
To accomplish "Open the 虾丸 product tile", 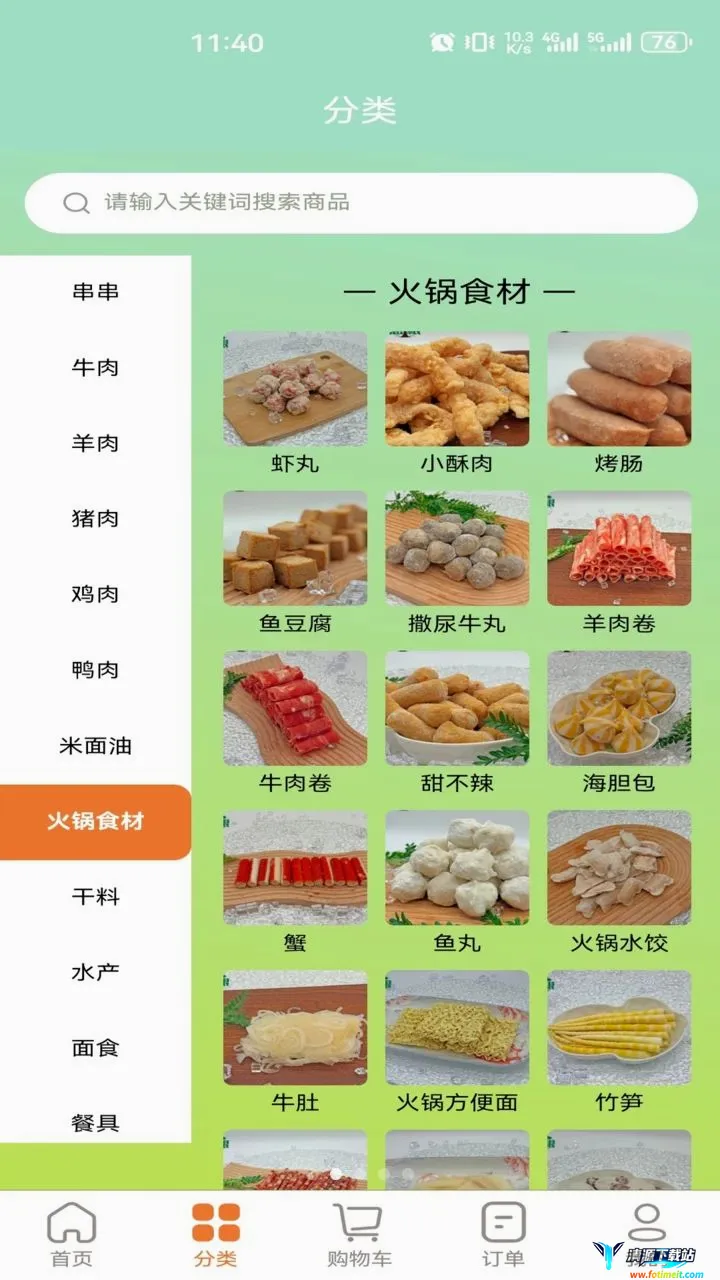I will click(x=295, y=404).
